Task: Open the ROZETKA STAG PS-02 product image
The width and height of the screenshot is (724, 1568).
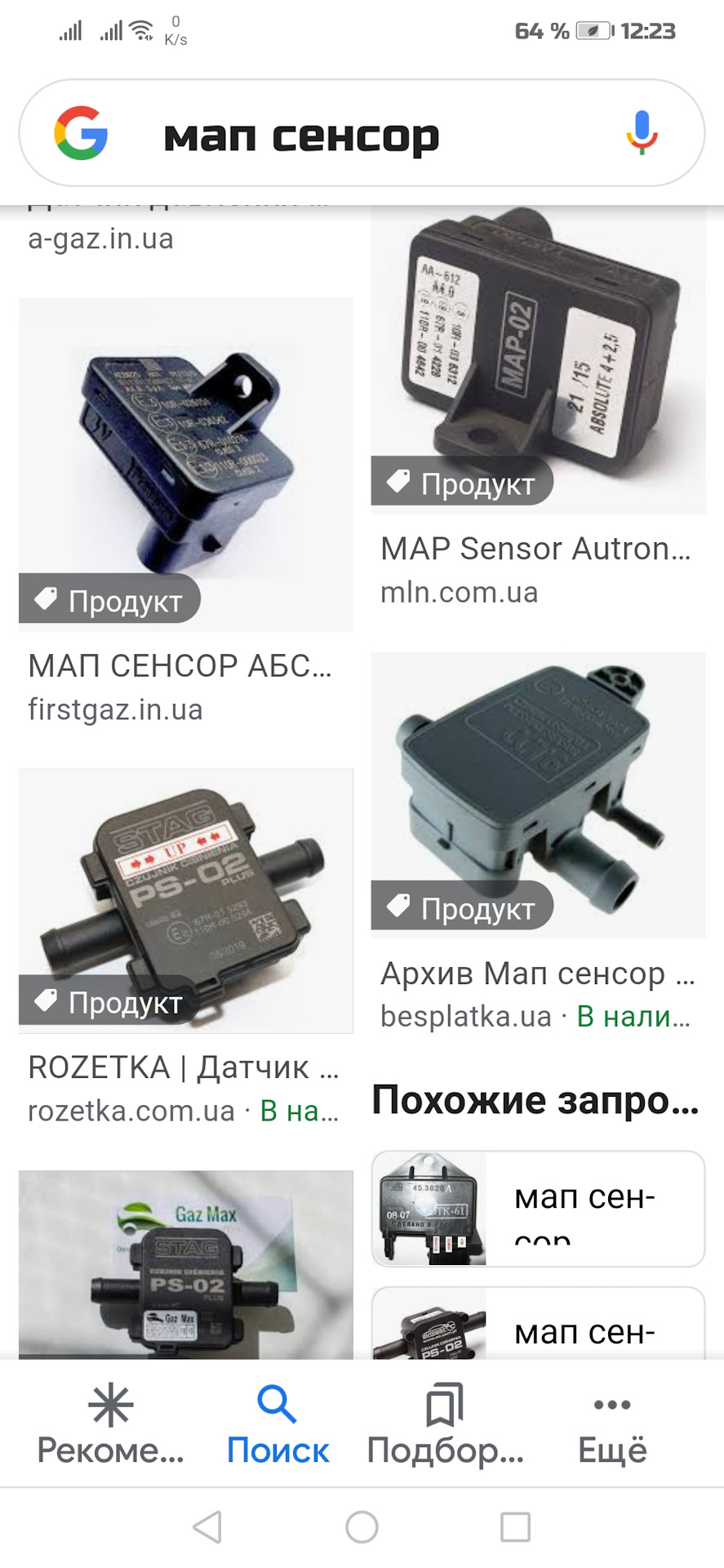Action: click(185, 900)
